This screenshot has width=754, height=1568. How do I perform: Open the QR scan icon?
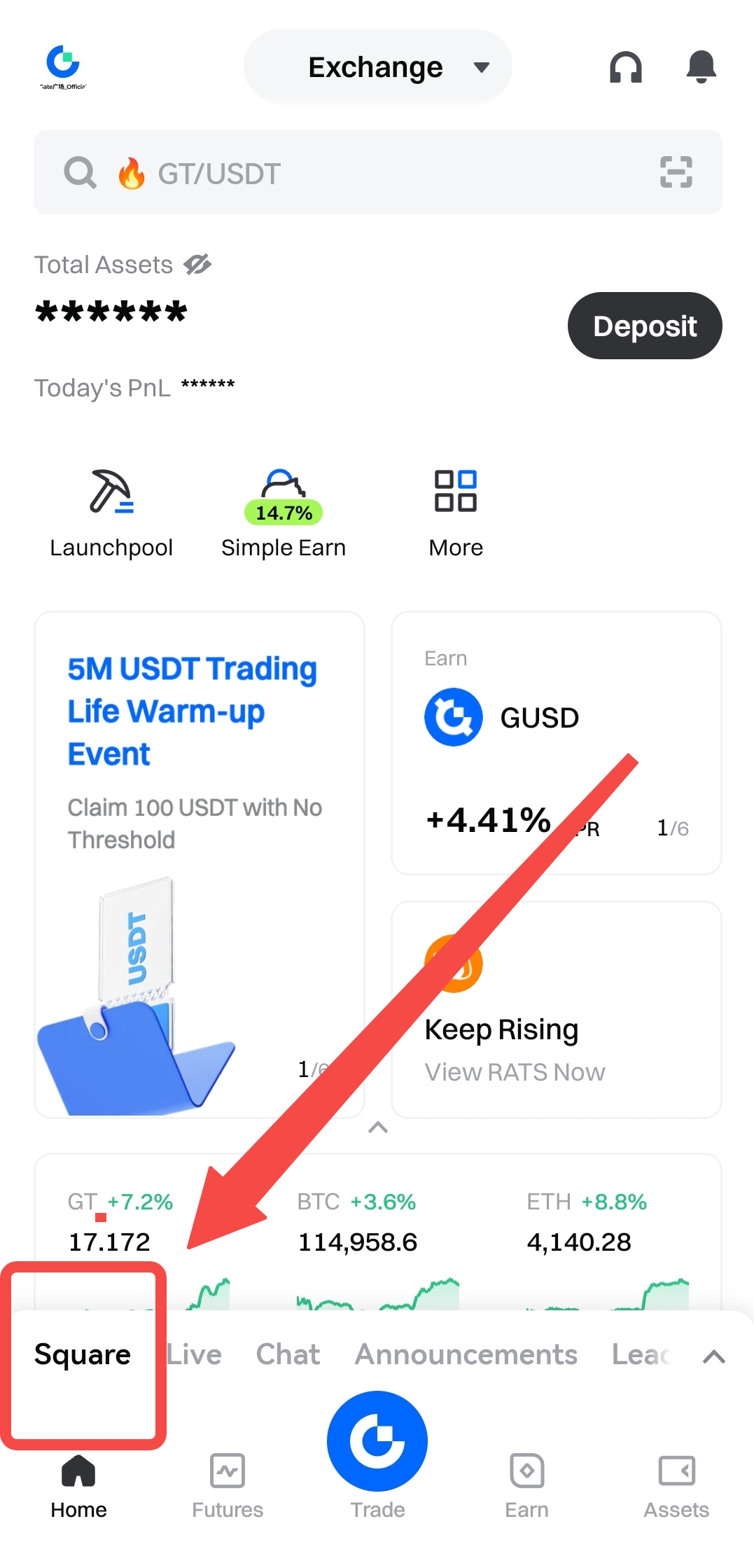(676, 172)
